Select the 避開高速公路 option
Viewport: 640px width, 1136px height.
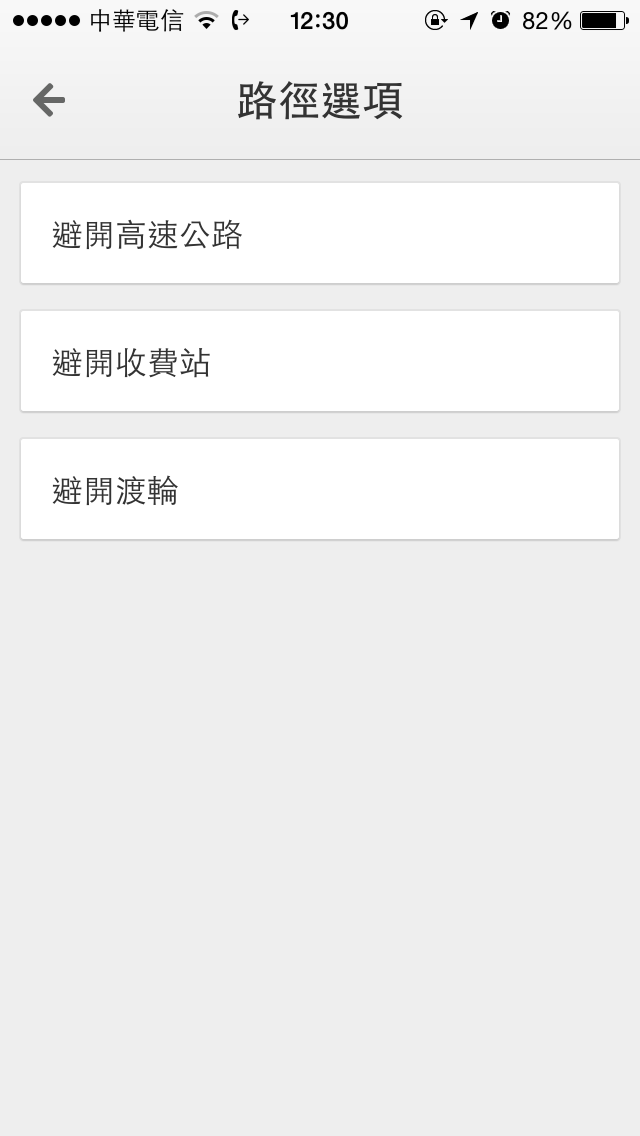coord(320,234)
